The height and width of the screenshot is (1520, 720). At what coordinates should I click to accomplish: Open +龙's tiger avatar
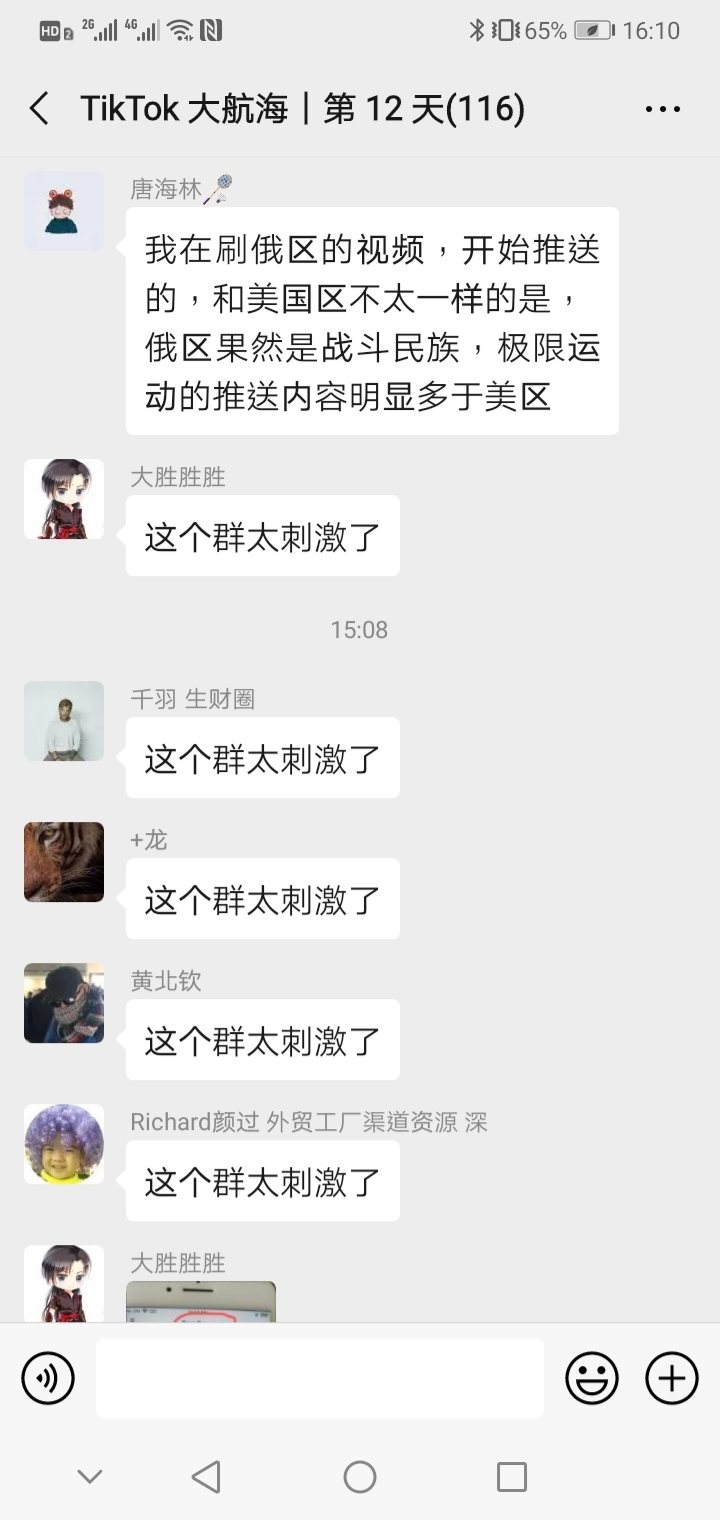pos(64,862)
